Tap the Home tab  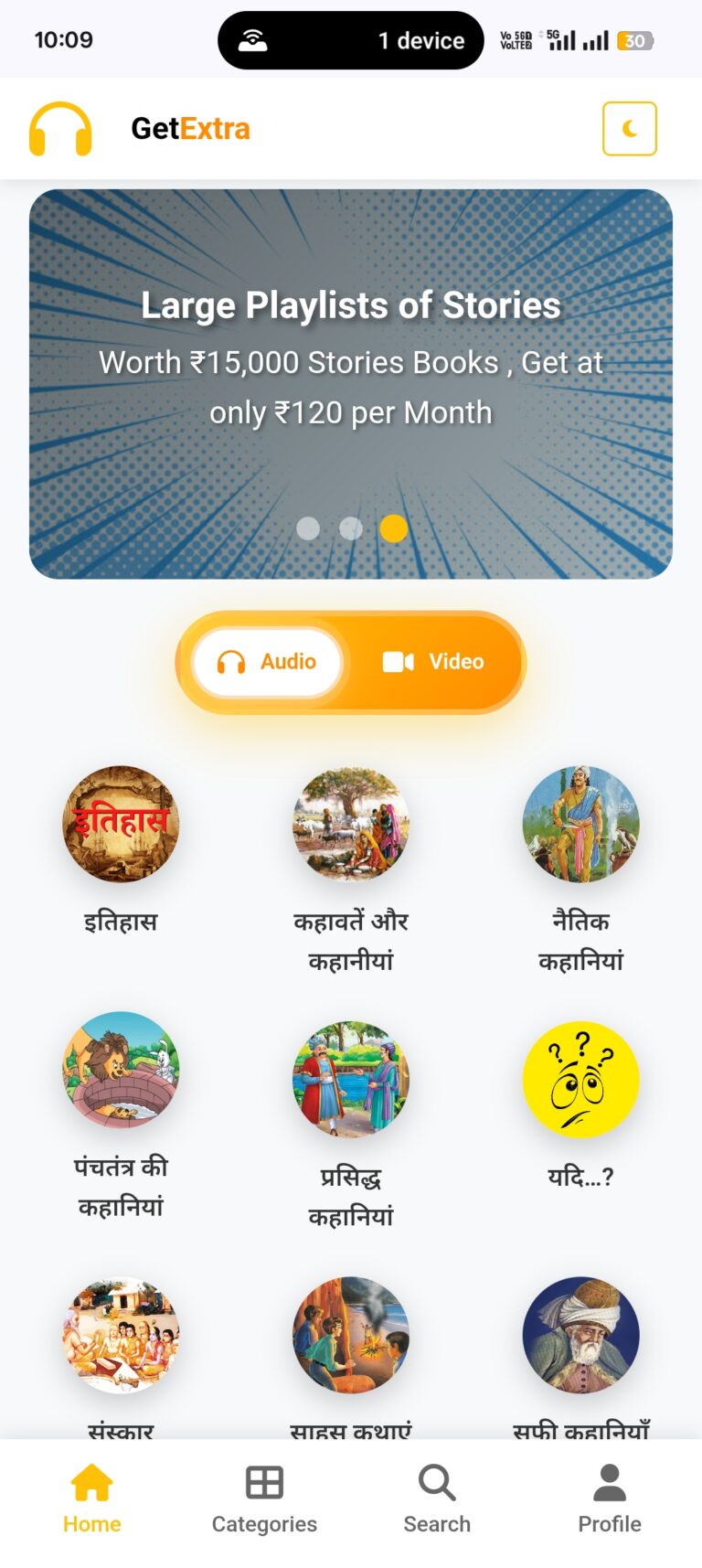click(x=92, y=1499)
